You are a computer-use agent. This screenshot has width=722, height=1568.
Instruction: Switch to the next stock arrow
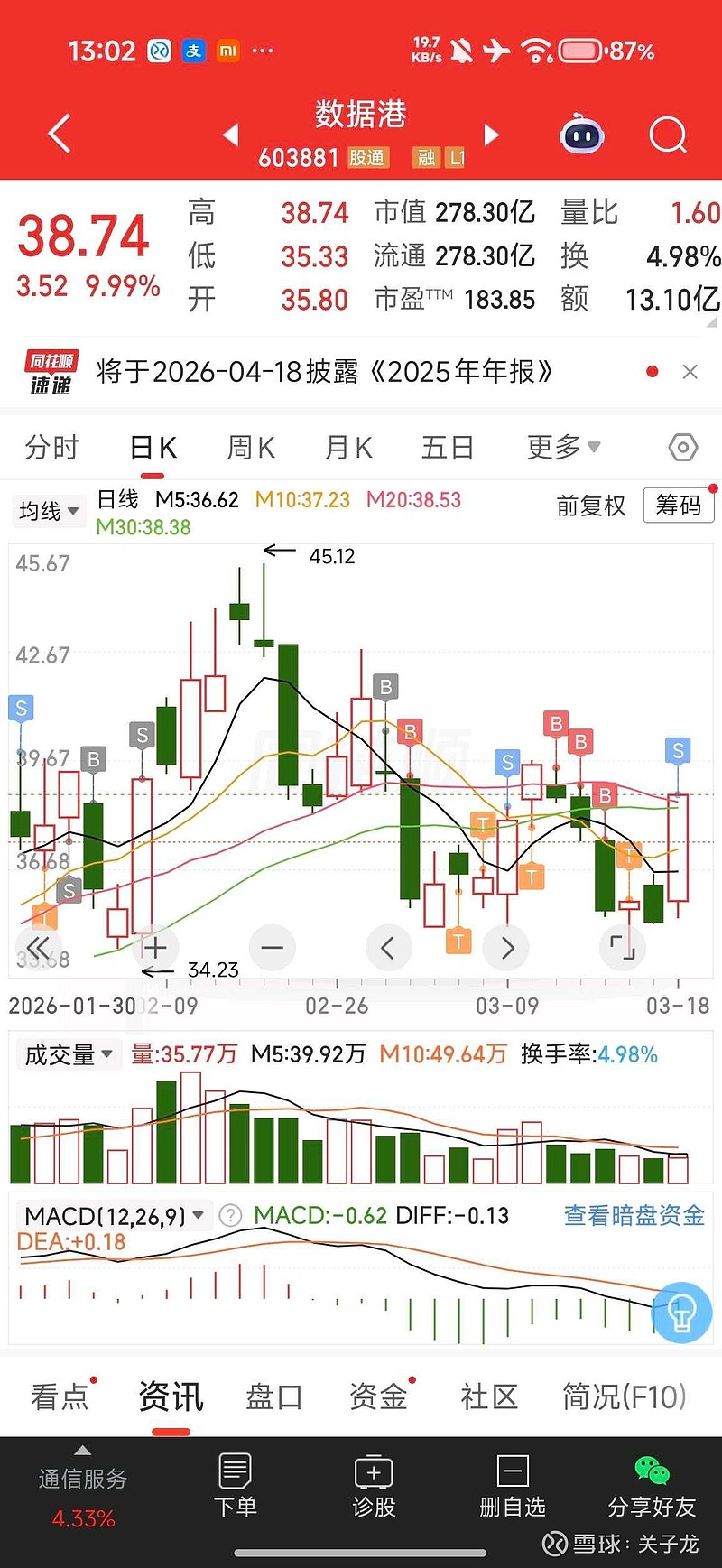[x=492, y=135]
